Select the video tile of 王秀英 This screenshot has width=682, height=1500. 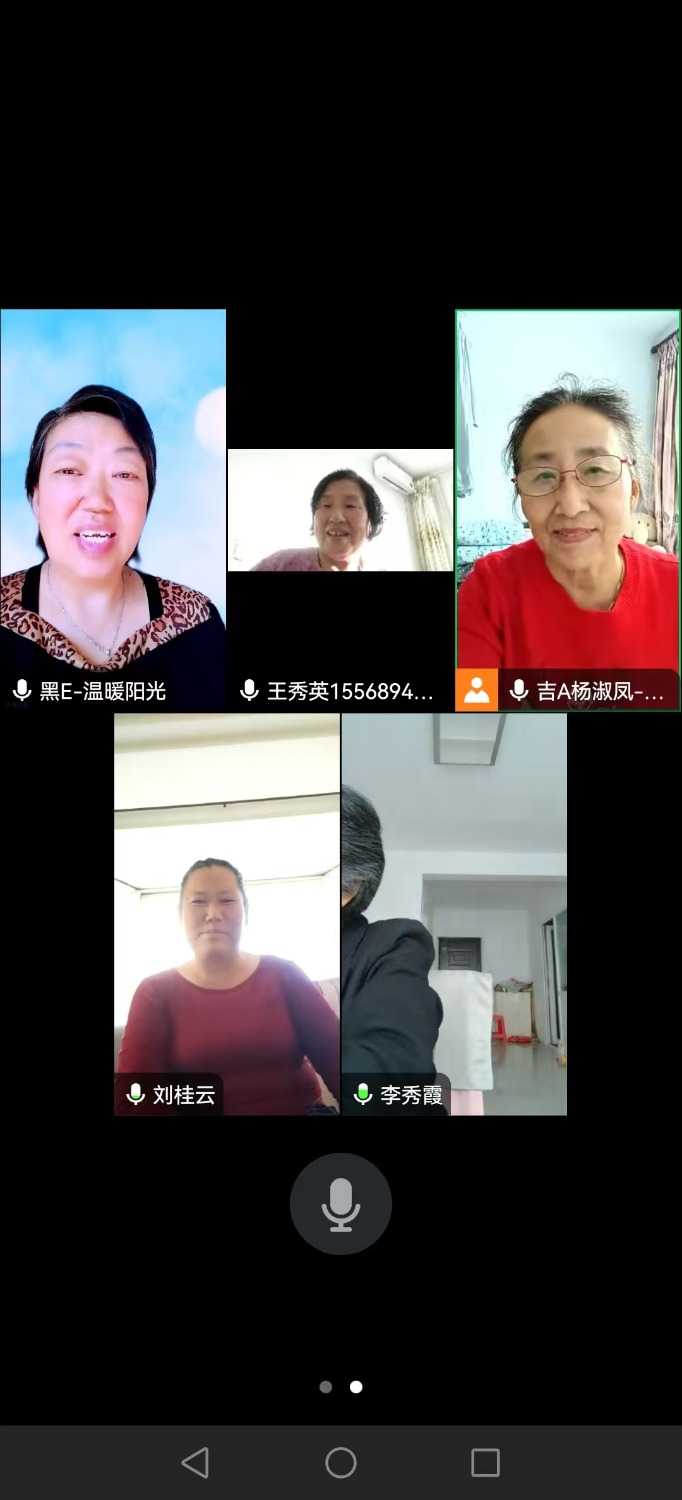[340, 511]
